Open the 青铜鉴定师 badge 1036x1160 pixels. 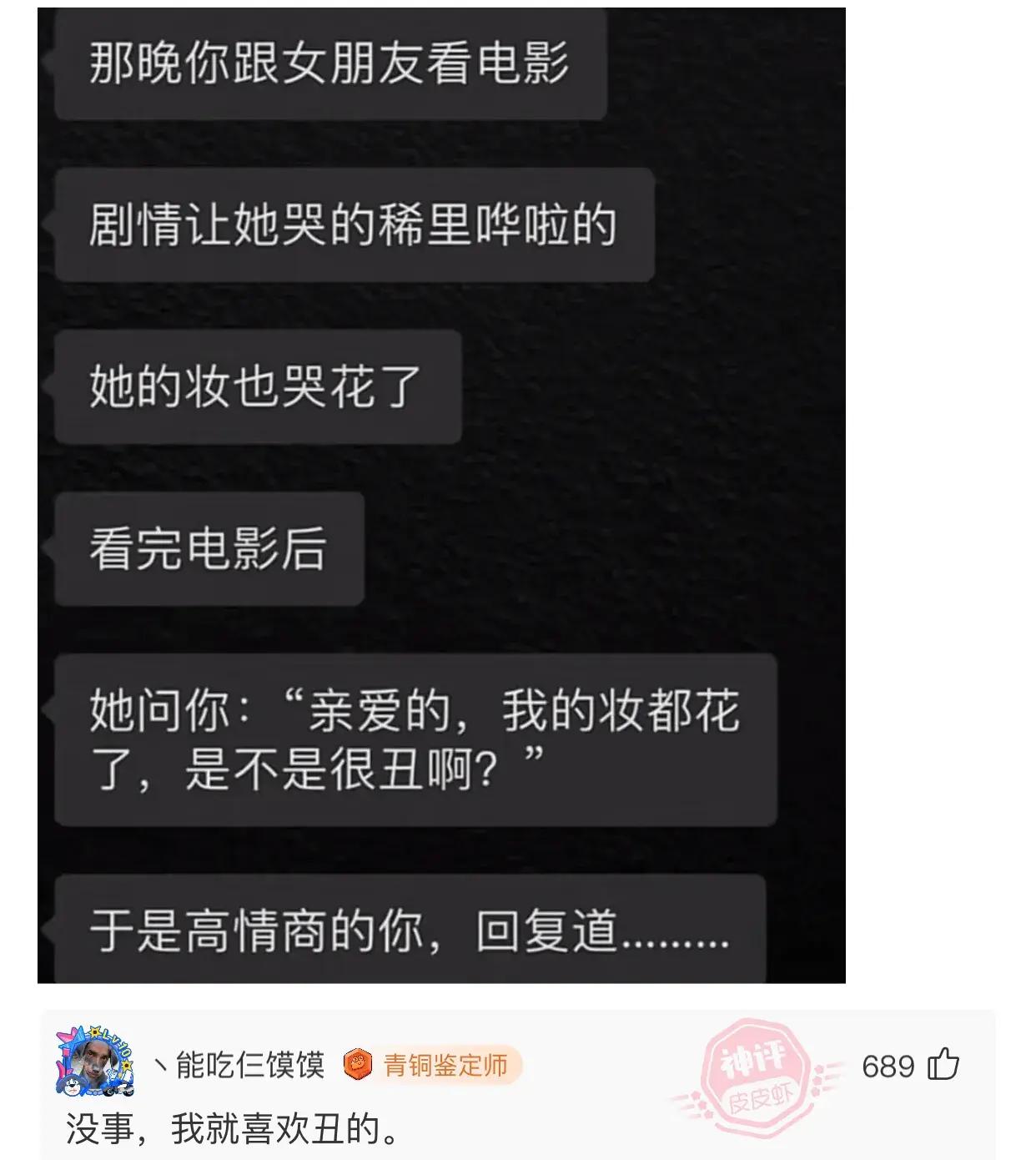click(433, 1065)
